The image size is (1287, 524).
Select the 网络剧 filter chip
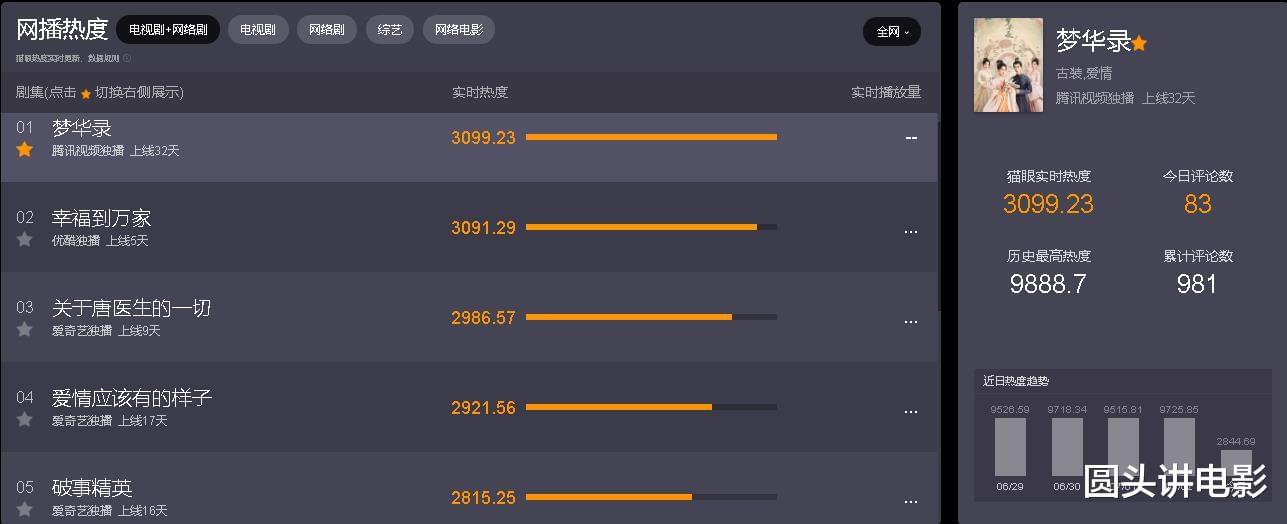[326, 30]
